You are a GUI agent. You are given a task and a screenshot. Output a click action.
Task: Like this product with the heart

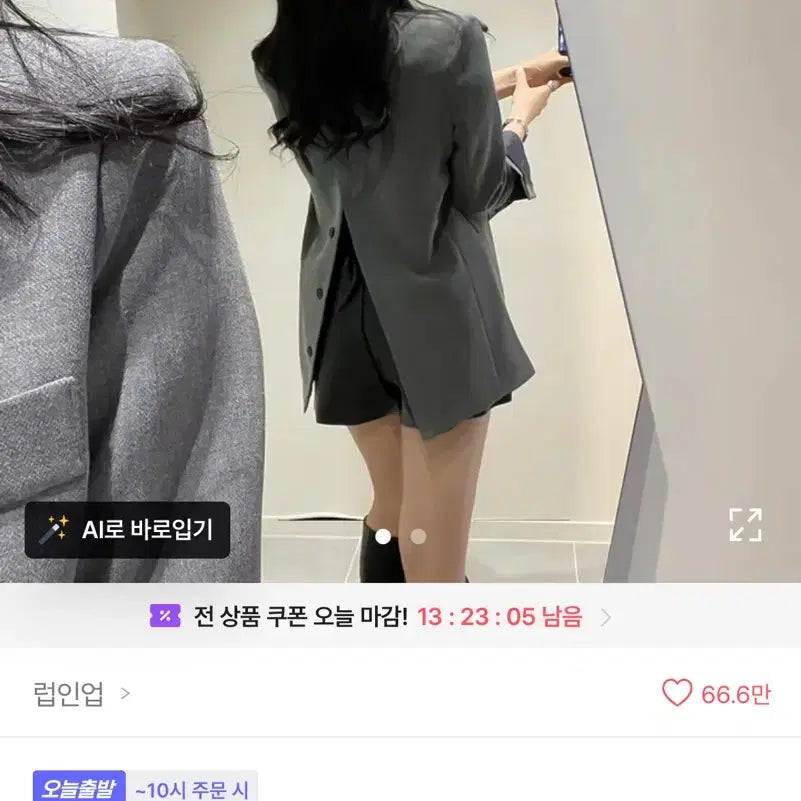pos(677,693)
